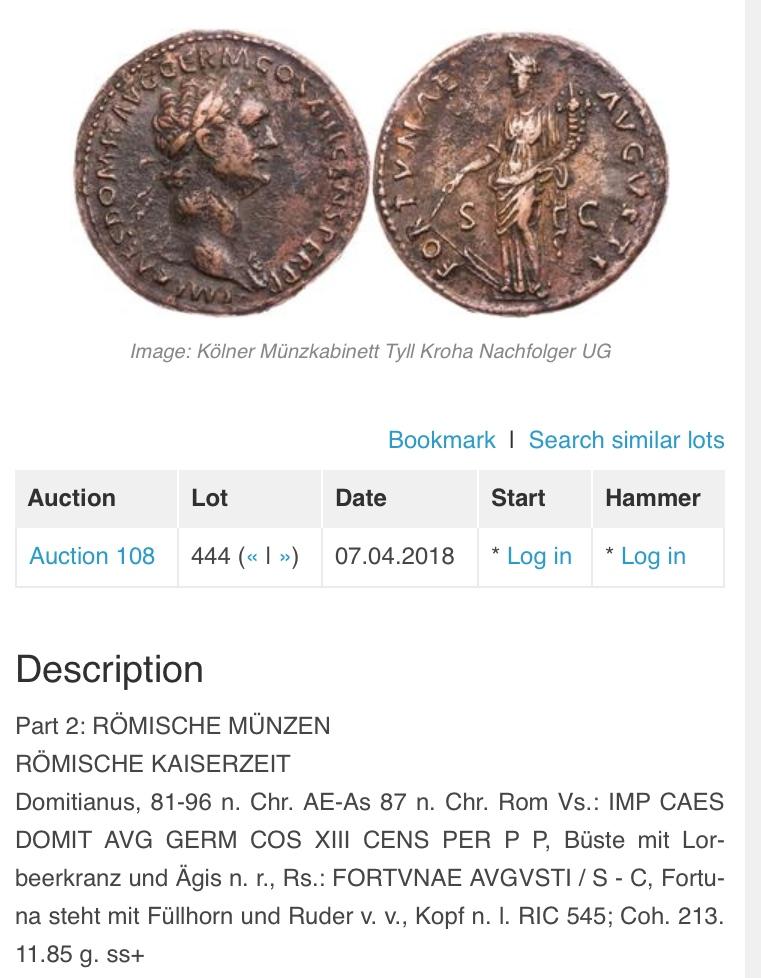The height and width of the screenshot is (978, 761).
Task: Go to the previous lot arrow
Action: [252, 556]
